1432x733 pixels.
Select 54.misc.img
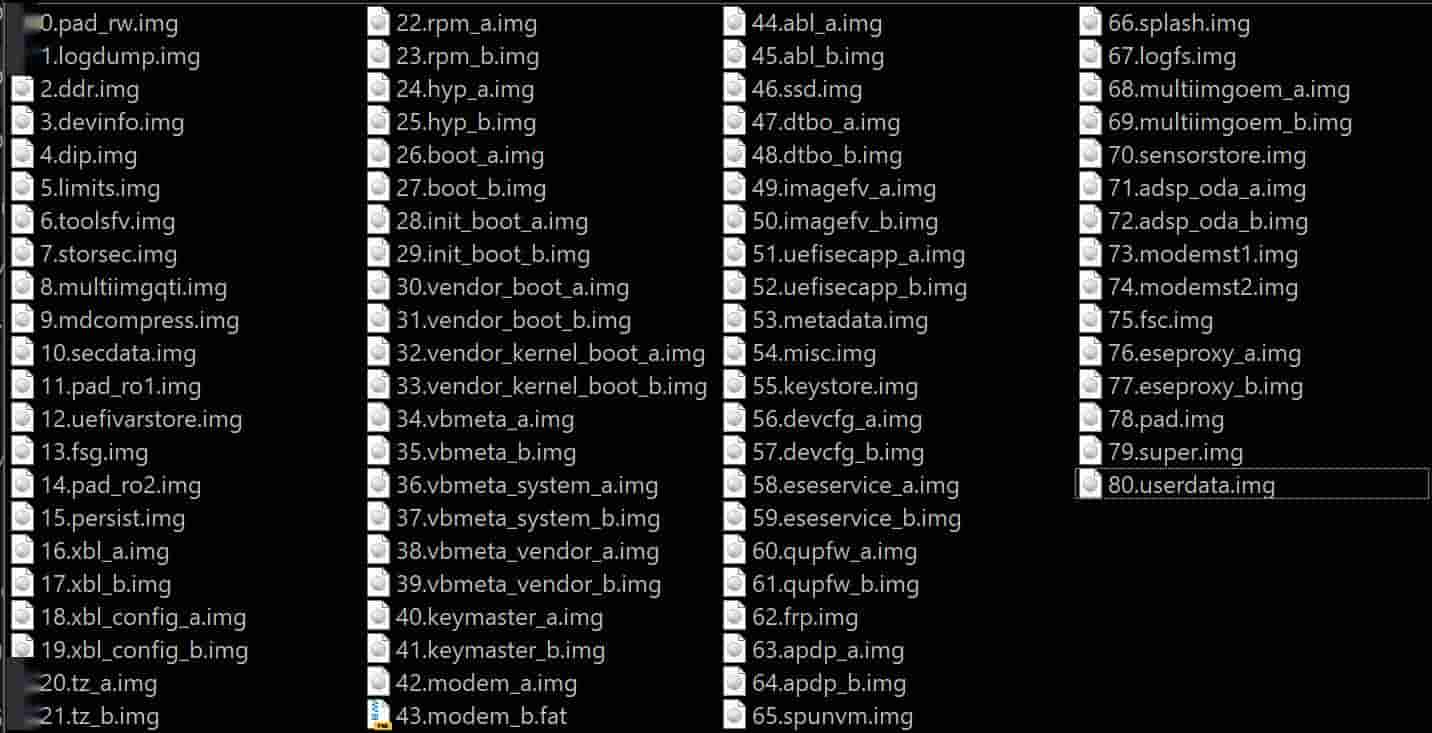pyautogui.click(x=813, y=354)
